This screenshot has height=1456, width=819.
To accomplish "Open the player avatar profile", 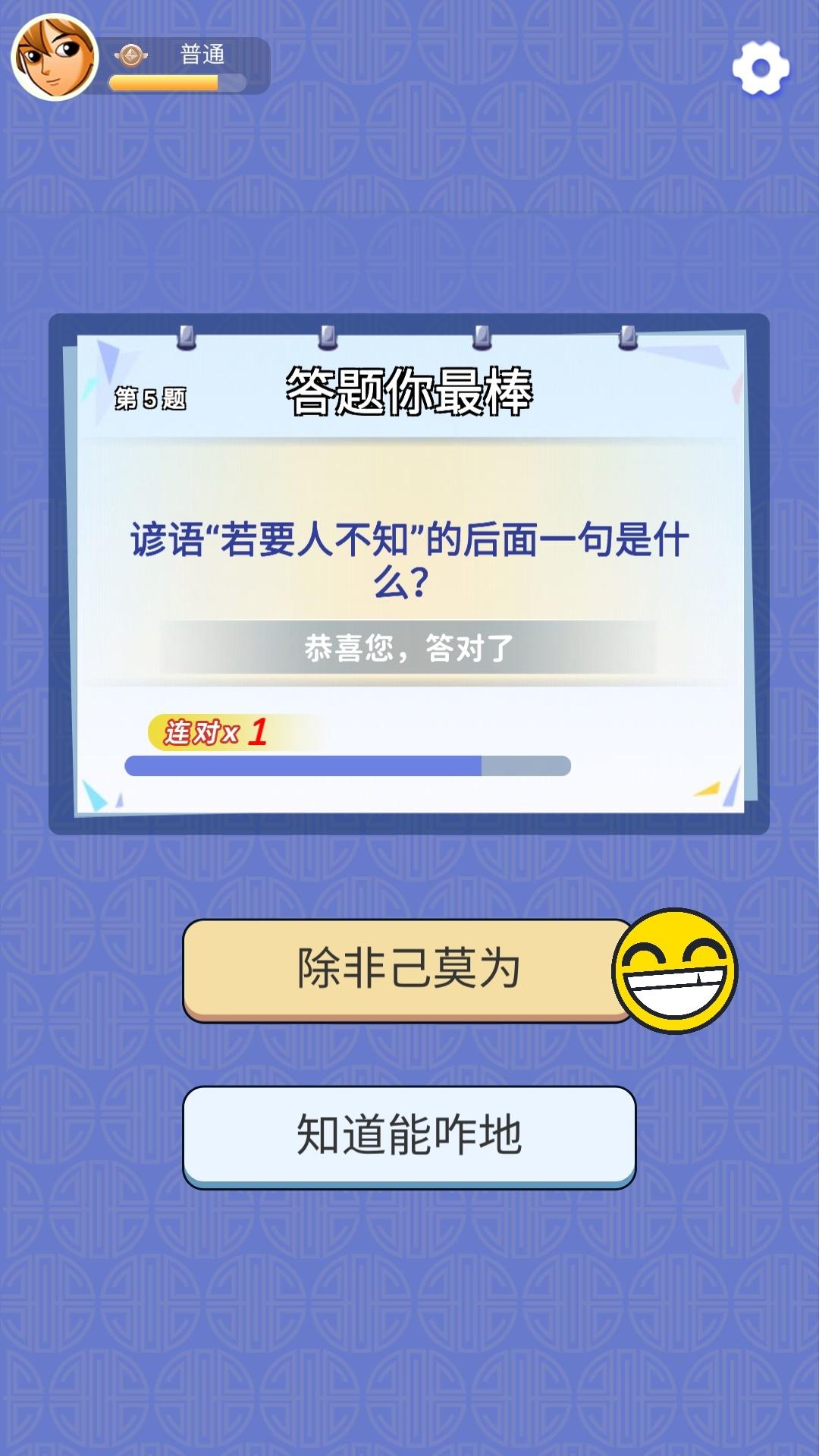I will [x=55, y=58].
